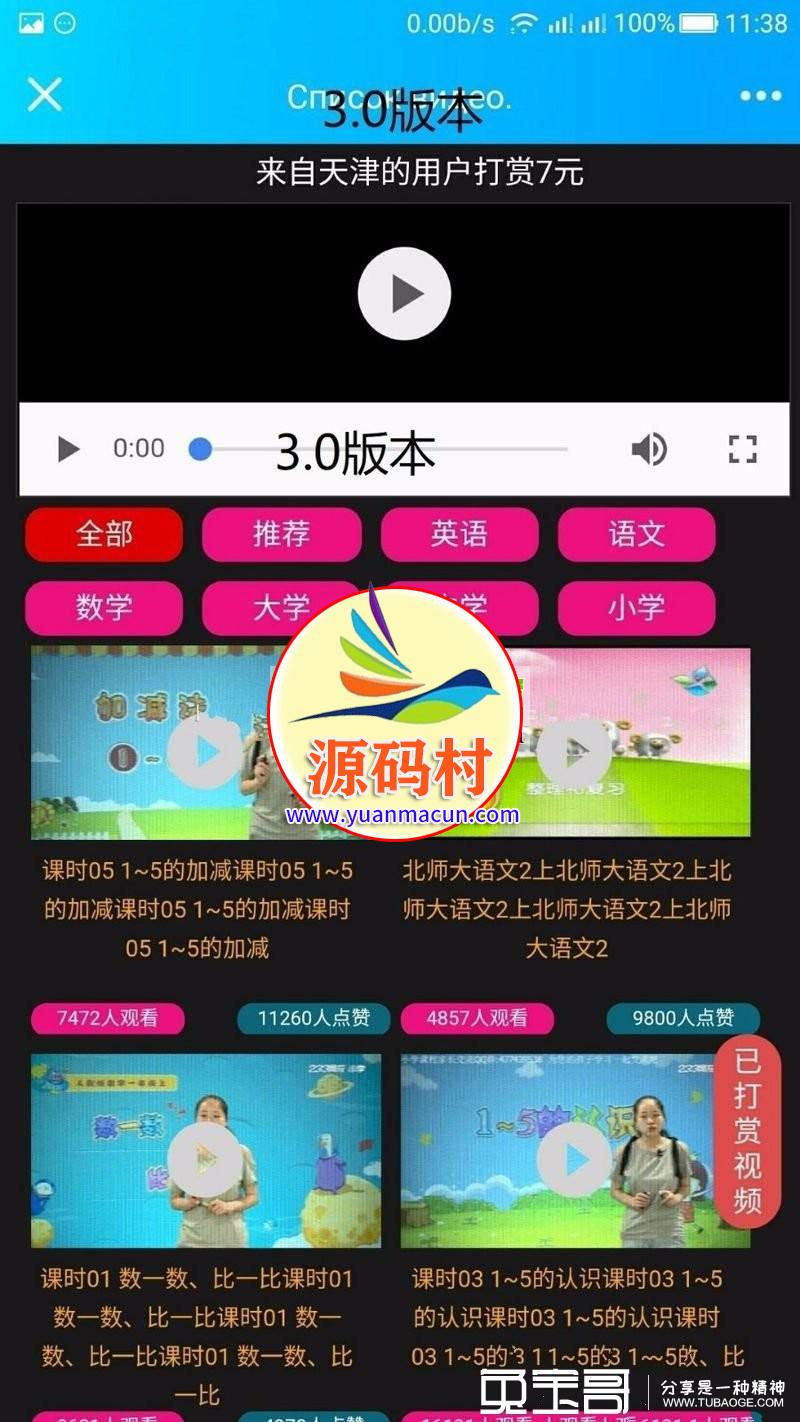Switch to the 推荐 category
Image resolution: width=800 pixels, height=1422 pixels.
[x=281, y=534]
